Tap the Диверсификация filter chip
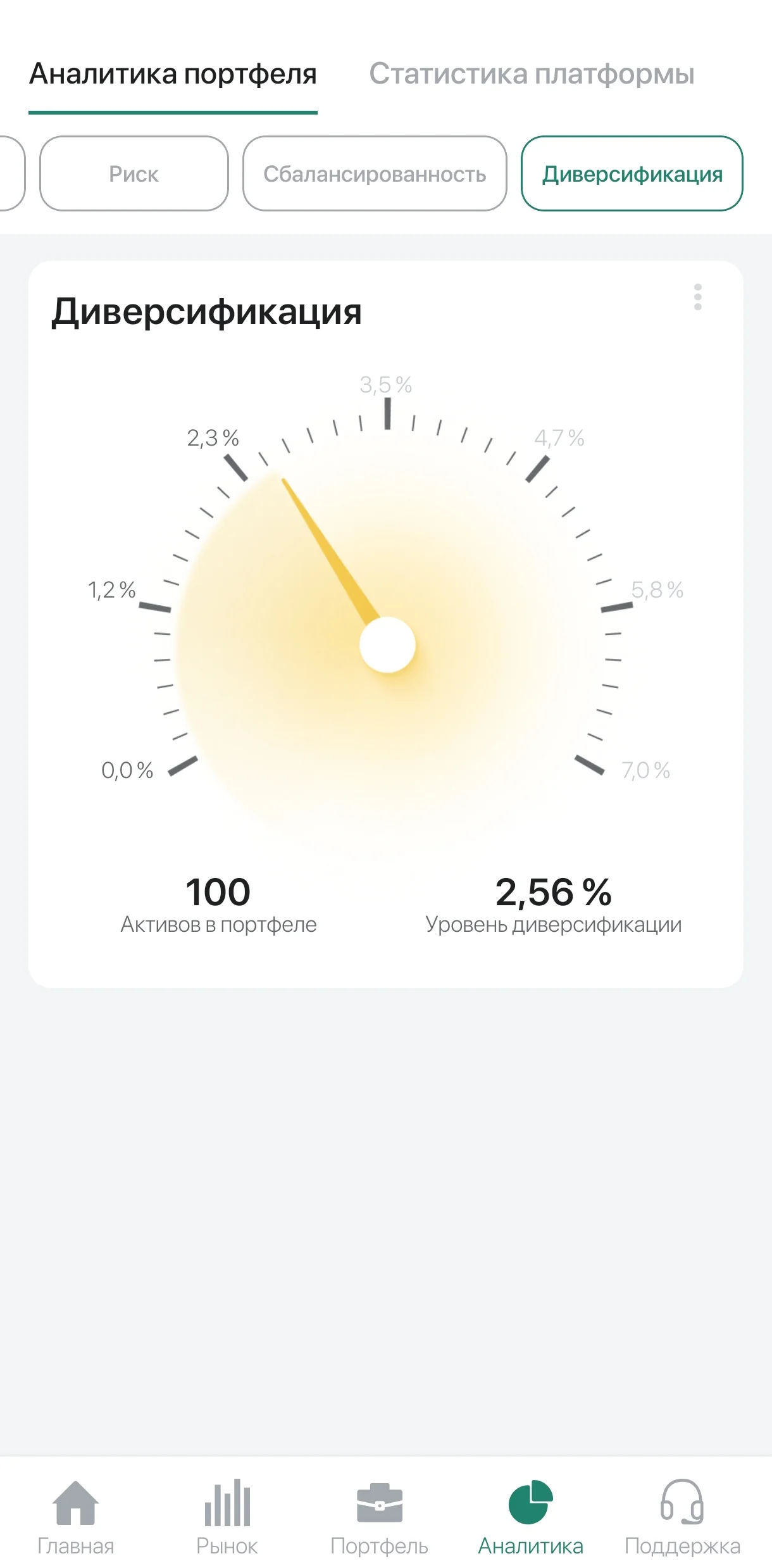The width and height of the screenshot is (772, 1568). [632, 173]
